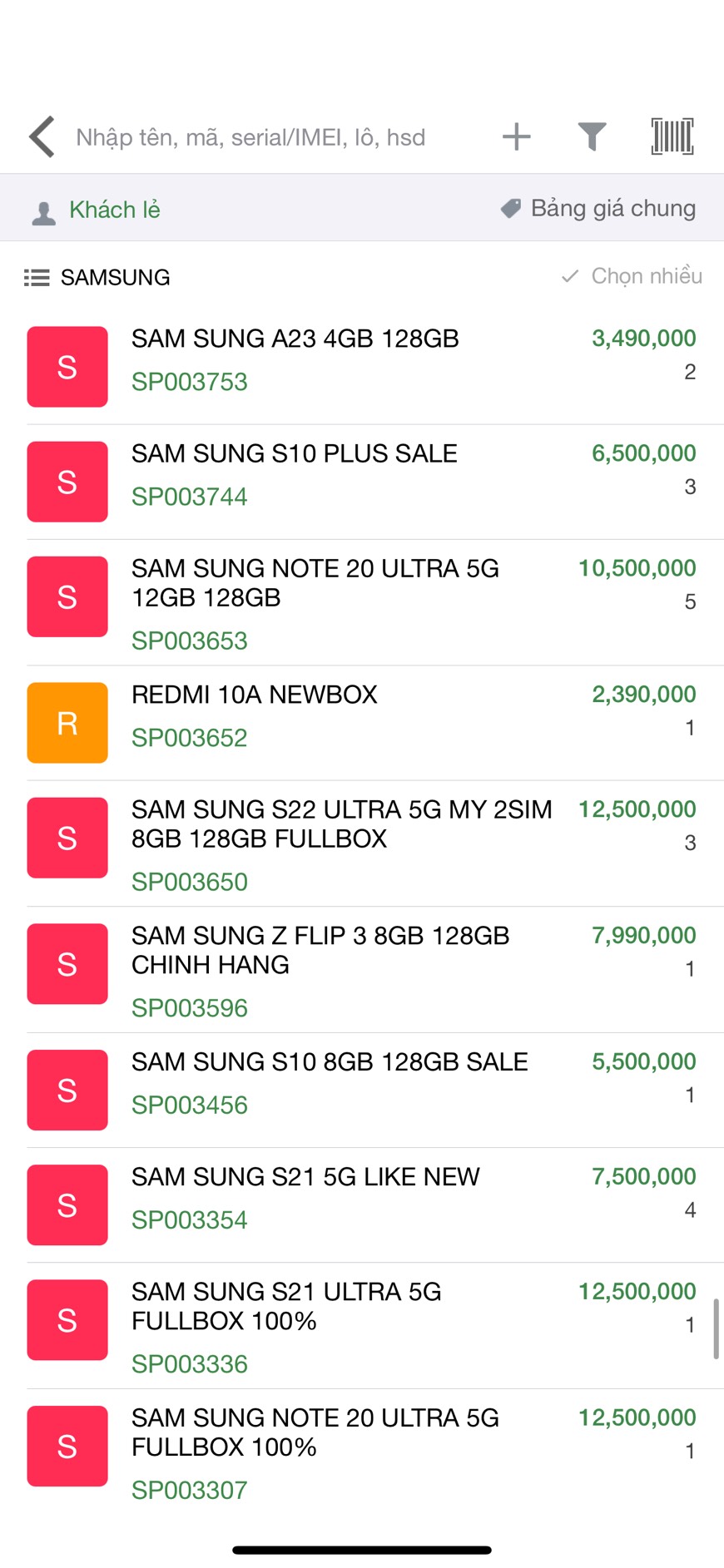Add a new product with plus icon

coord(516,136)
